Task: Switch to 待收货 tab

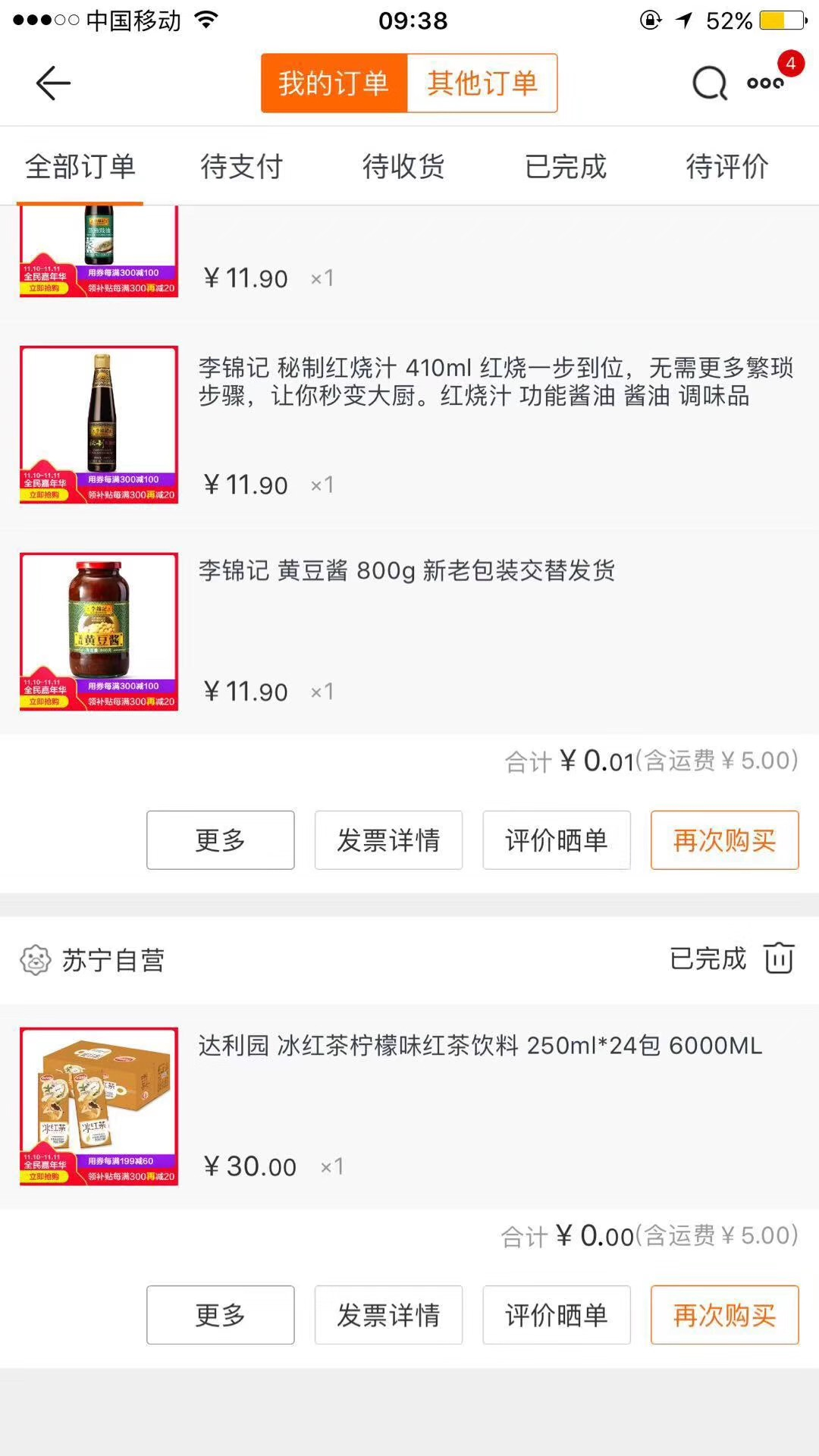Action: [403, 166]
